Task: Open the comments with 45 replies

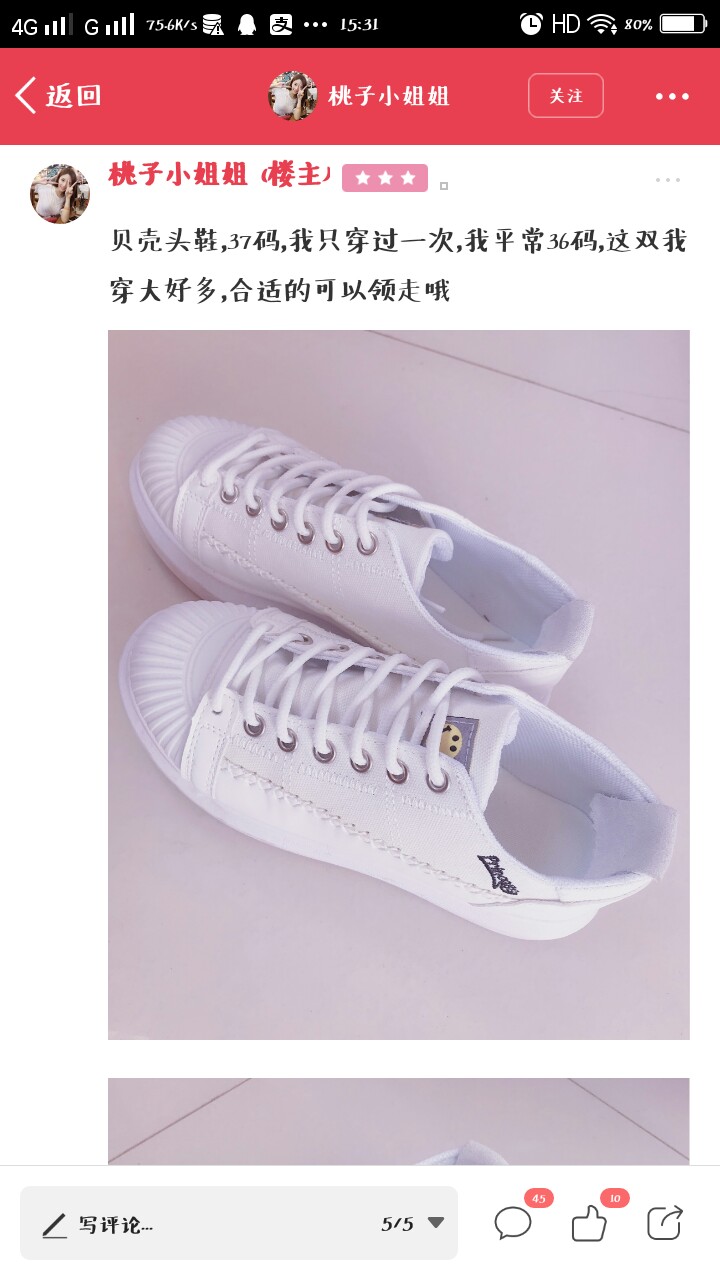Action: [x=514, y=1222]
